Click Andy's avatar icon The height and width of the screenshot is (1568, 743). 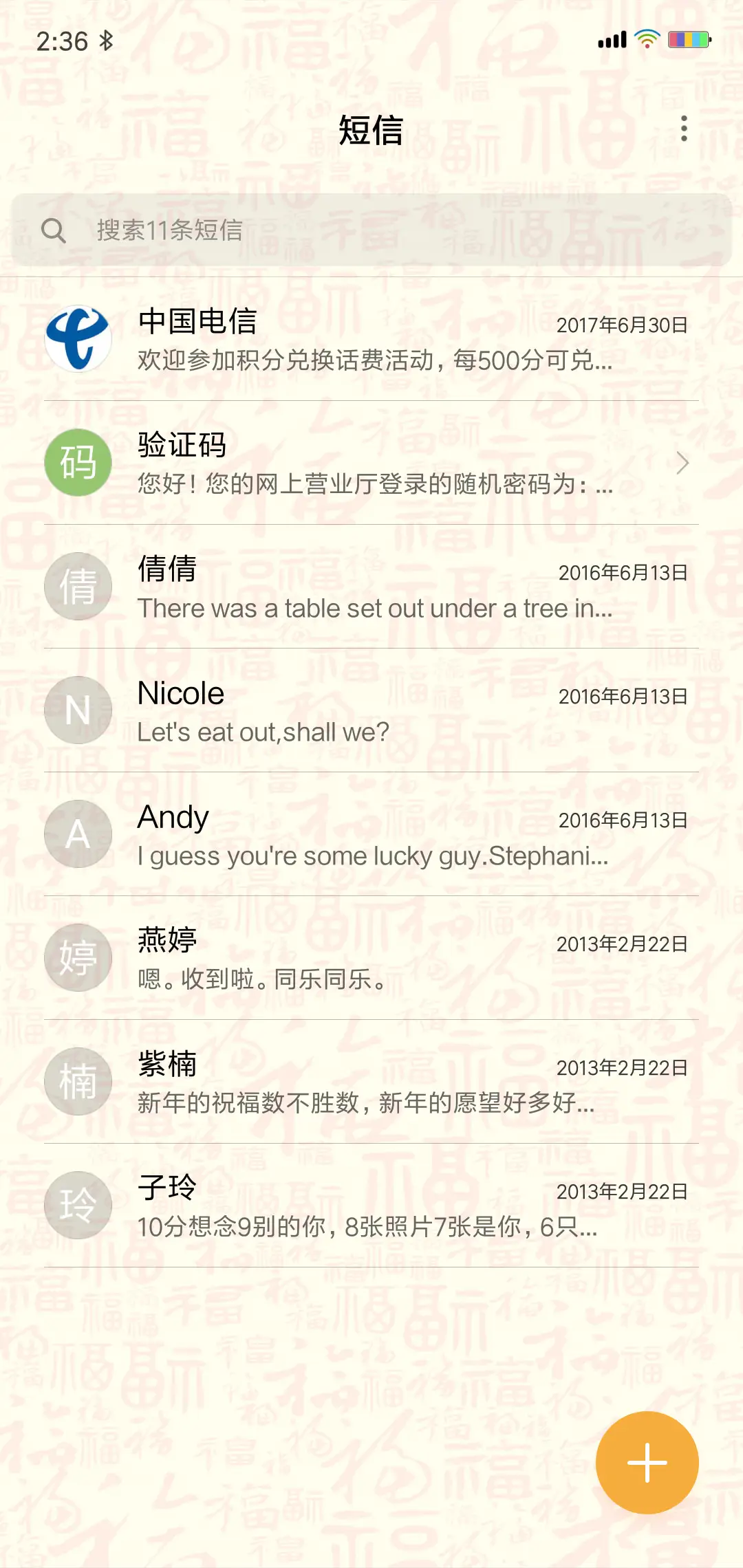[x=78, y=834]
